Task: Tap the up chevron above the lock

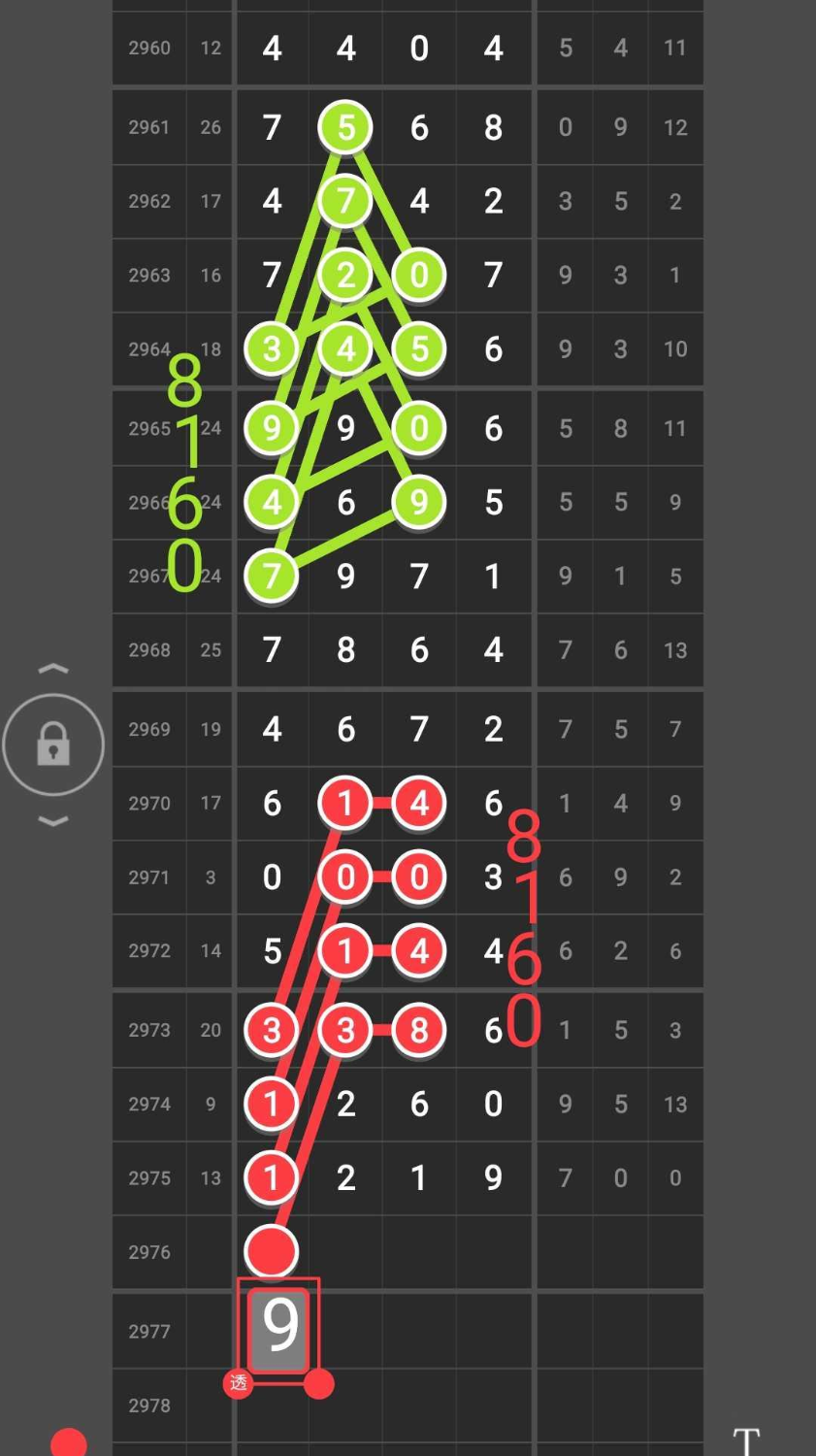Action: tap(53, 669)
